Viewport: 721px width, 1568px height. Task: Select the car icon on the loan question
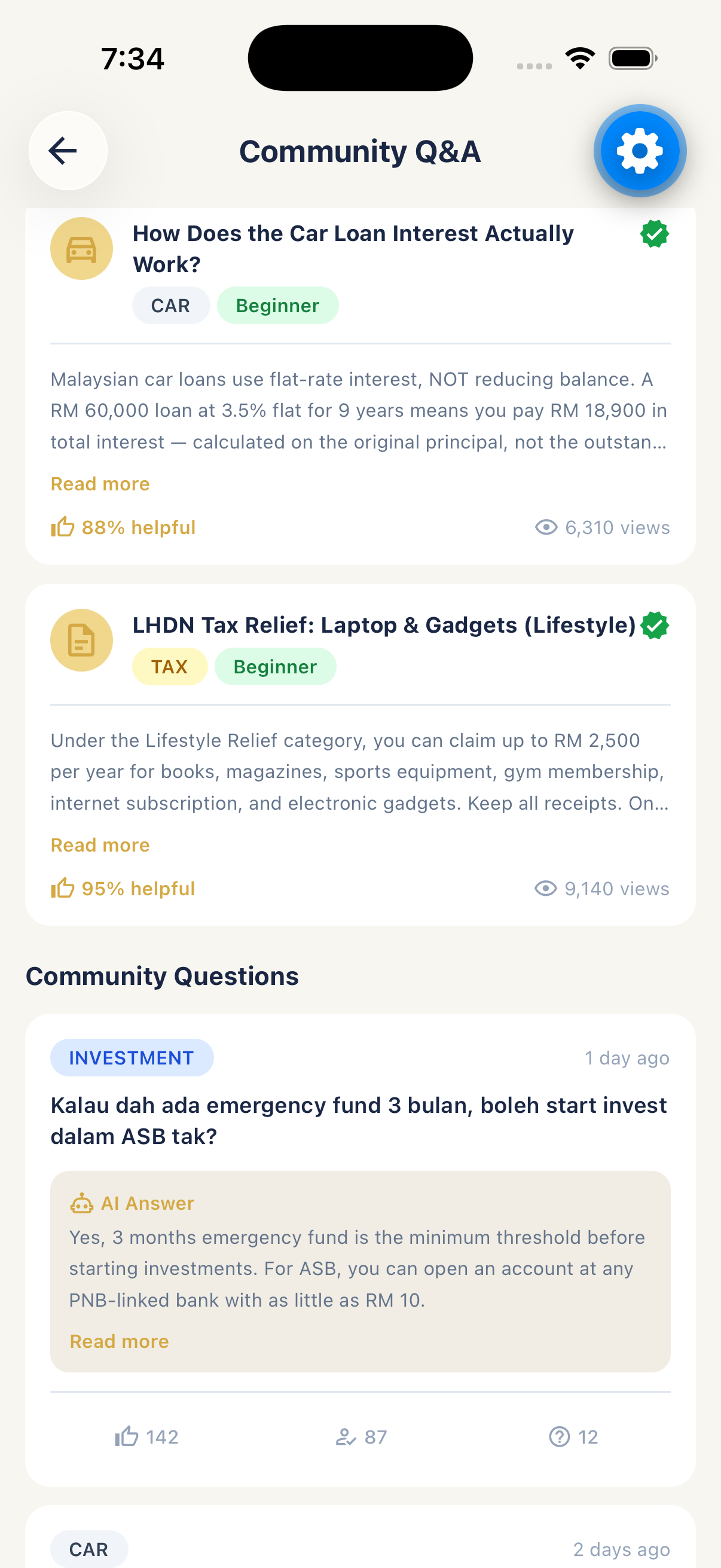coord(81,248)
